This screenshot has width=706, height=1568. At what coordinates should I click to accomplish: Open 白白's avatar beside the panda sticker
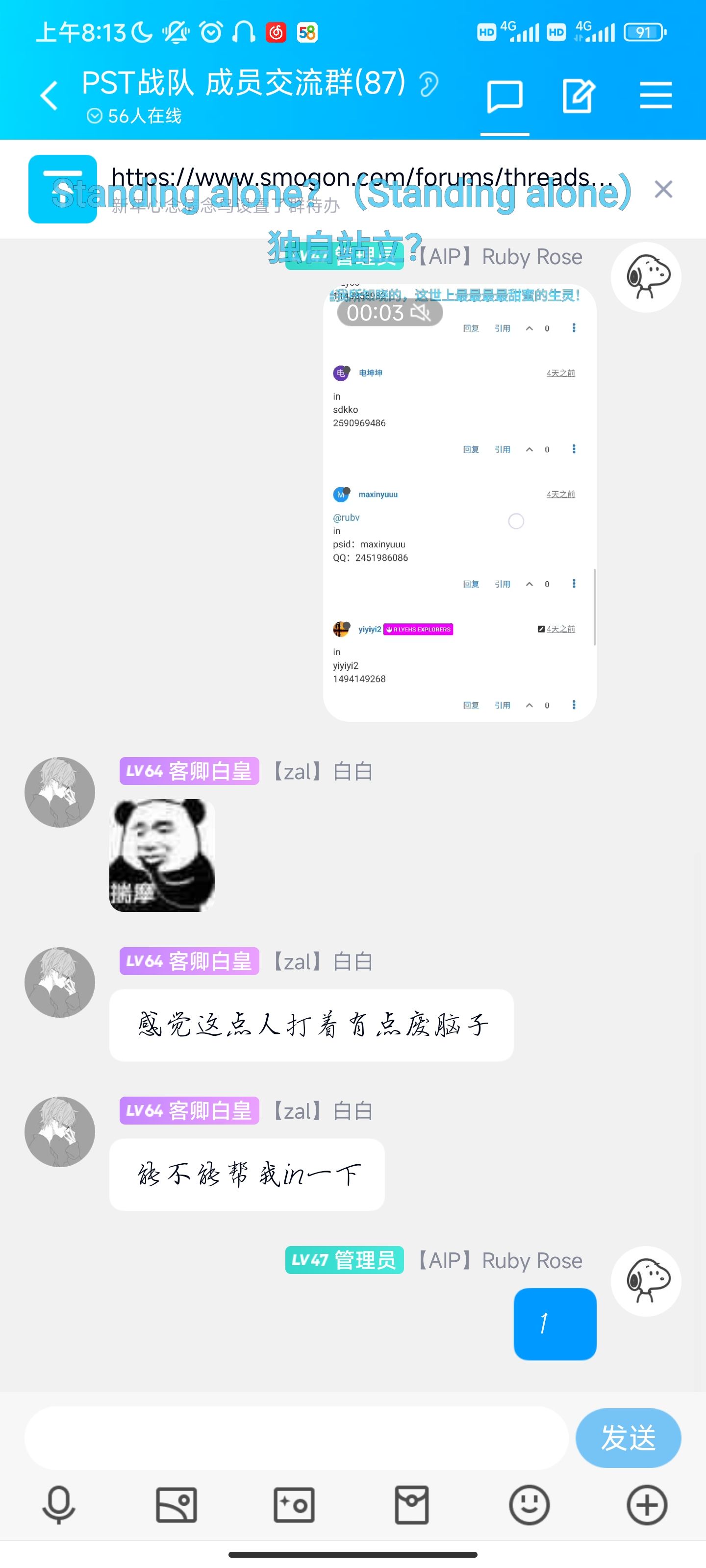(60, 792)
